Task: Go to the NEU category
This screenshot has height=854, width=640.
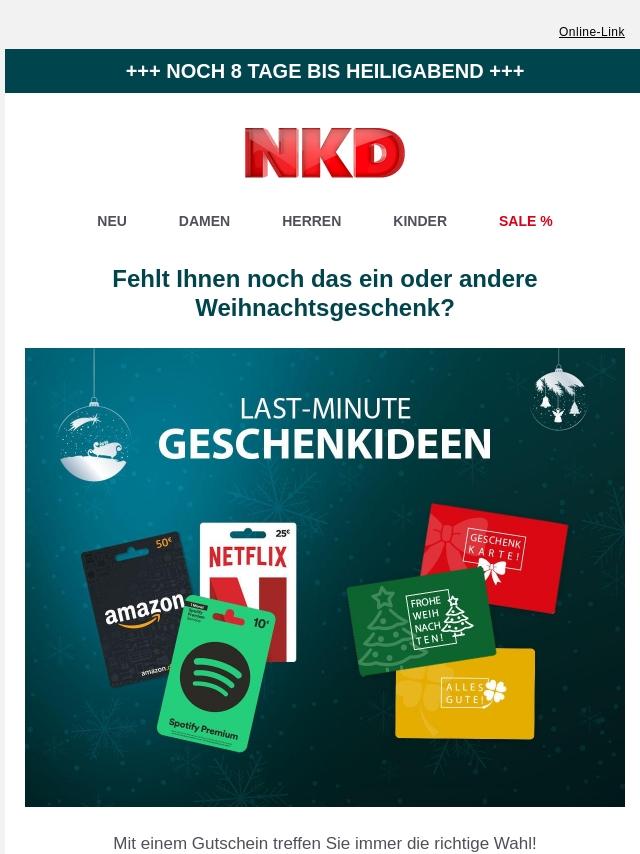Action: [112, 221]
